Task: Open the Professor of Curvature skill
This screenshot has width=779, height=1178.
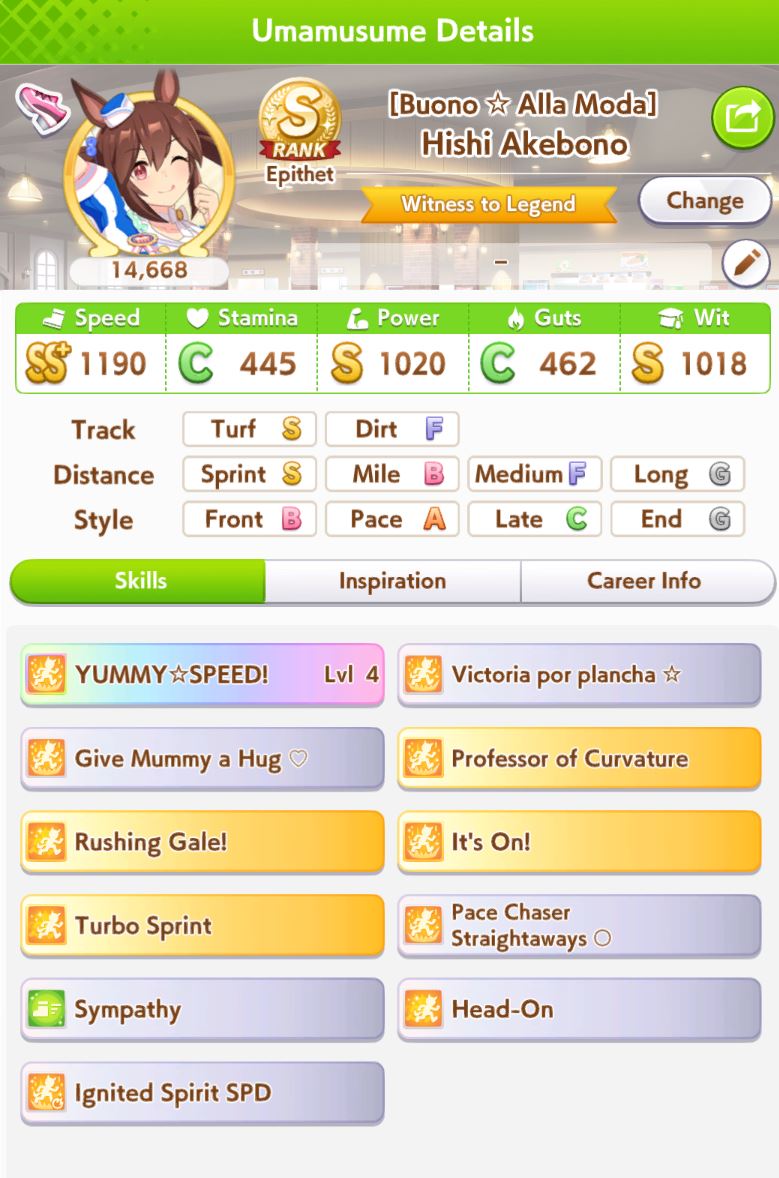Action: point(579,759)
